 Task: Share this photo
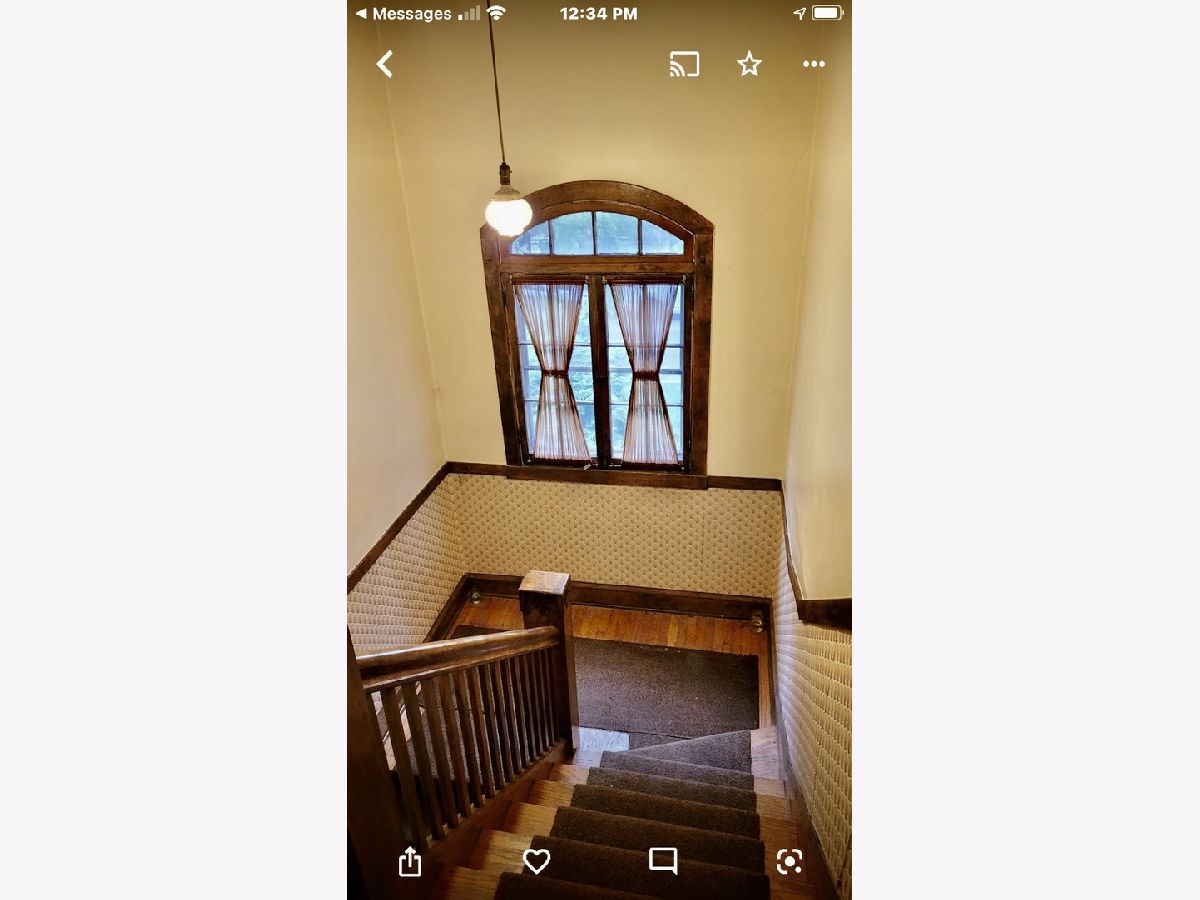coord(410,861)
